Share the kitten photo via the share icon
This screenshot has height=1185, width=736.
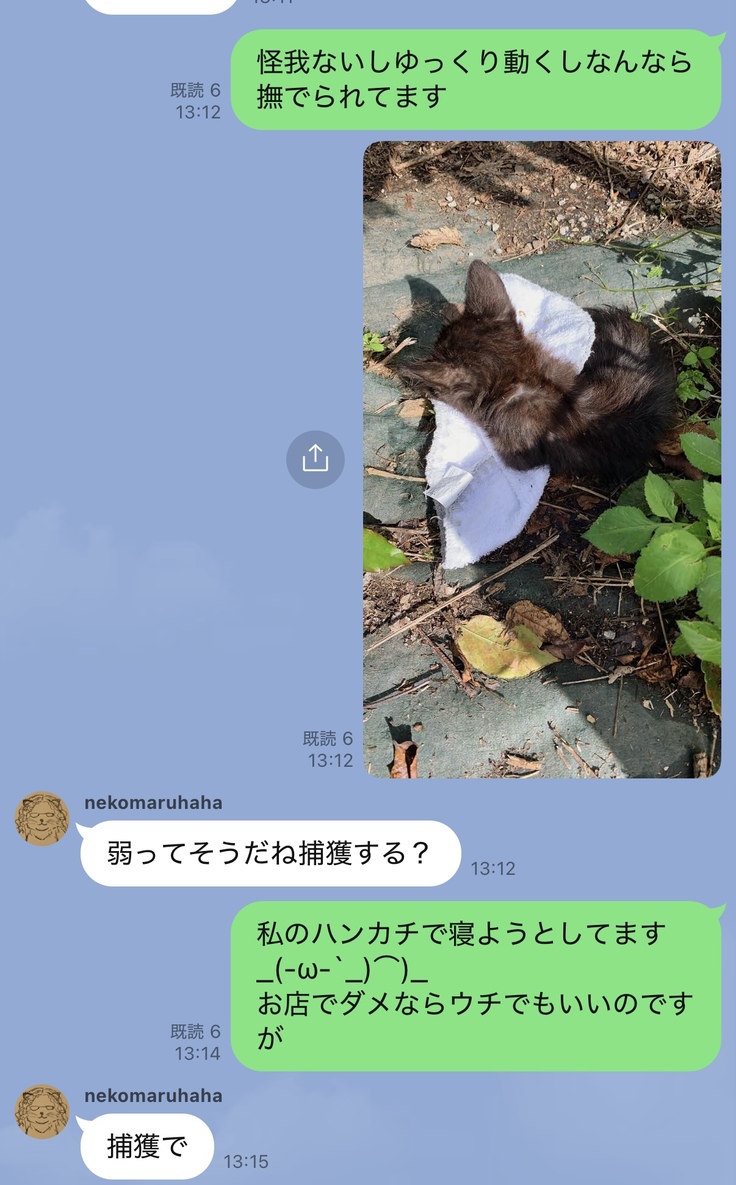point(315,459)
